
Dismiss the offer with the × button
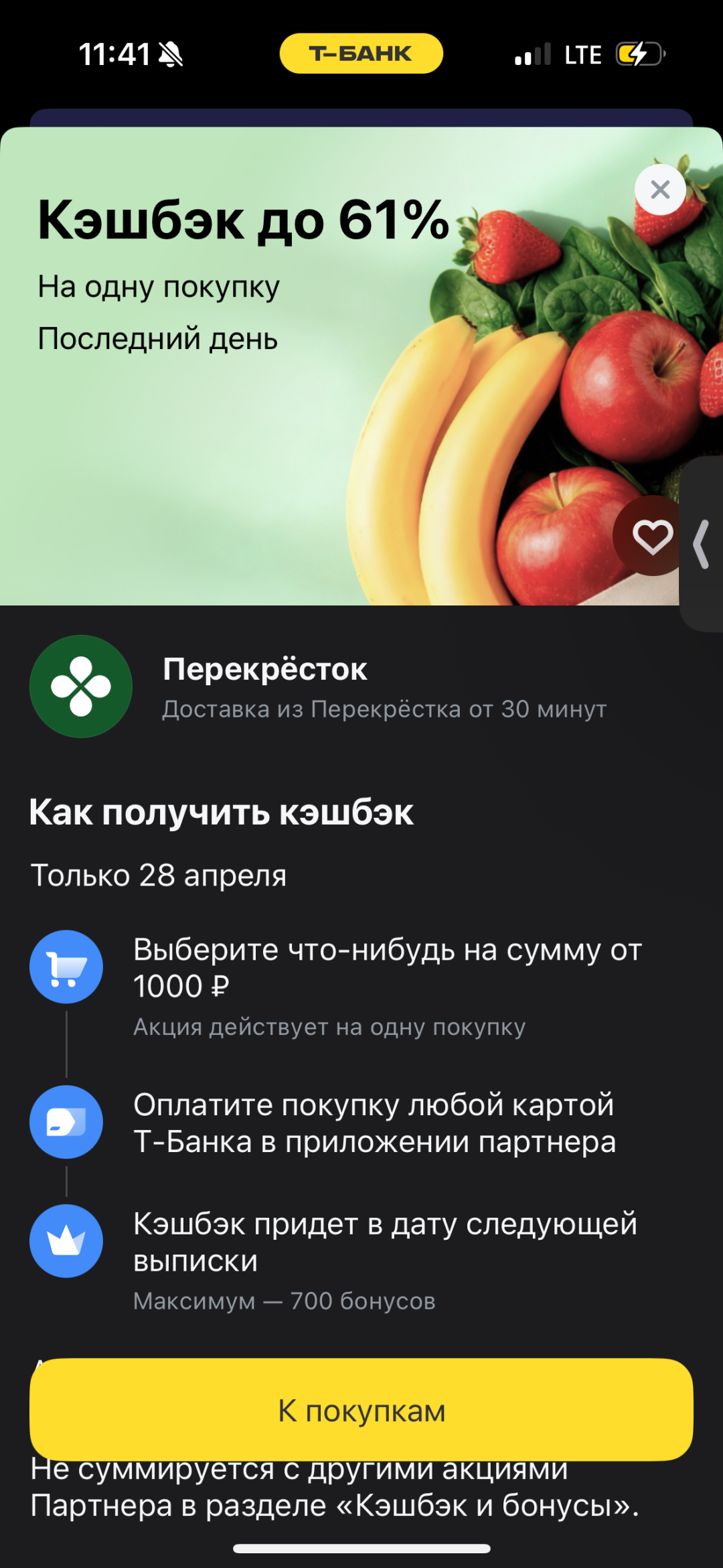click(659, 190)
